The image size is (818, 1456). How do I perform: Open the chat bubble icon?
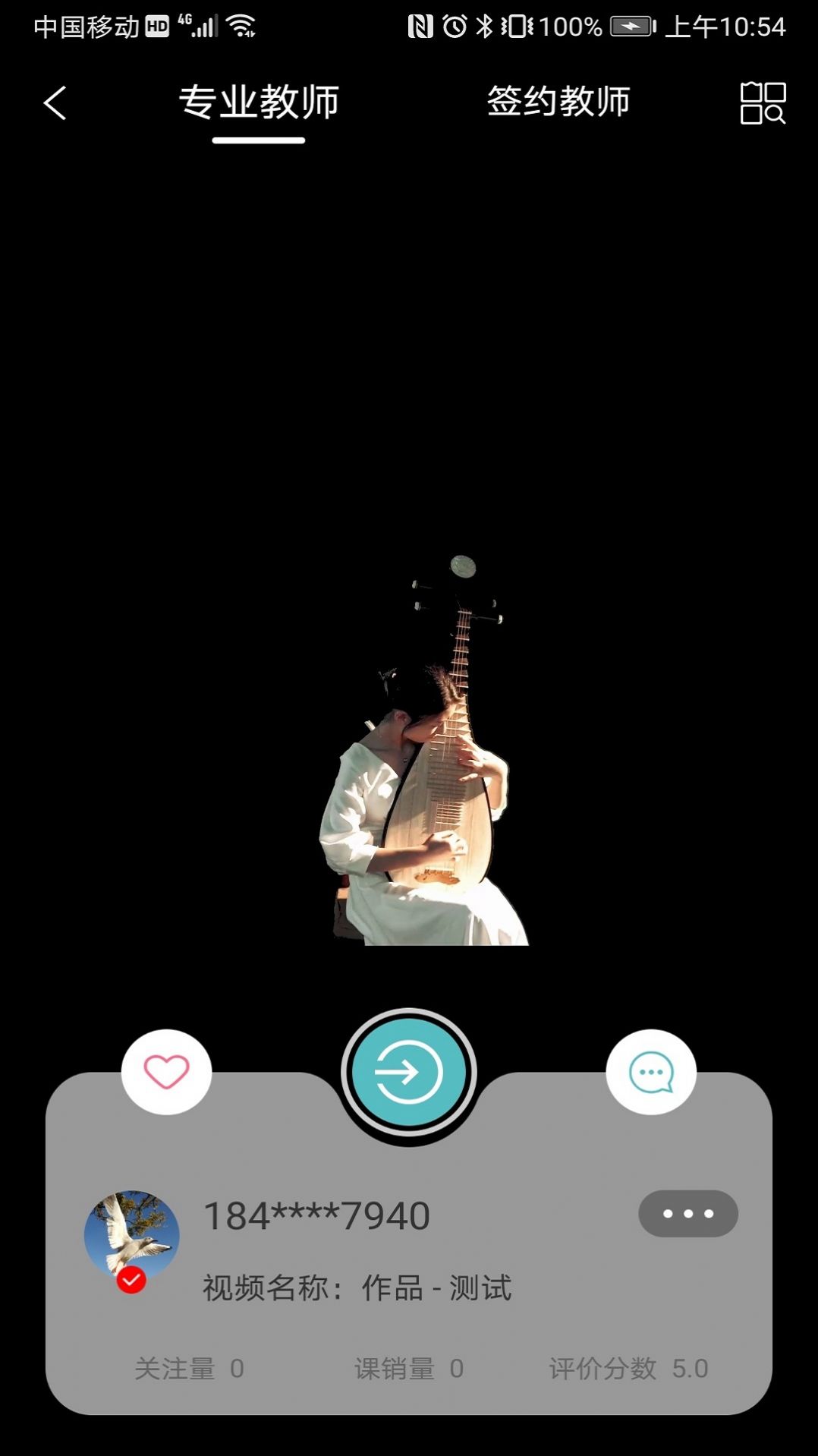[652, 1072]
